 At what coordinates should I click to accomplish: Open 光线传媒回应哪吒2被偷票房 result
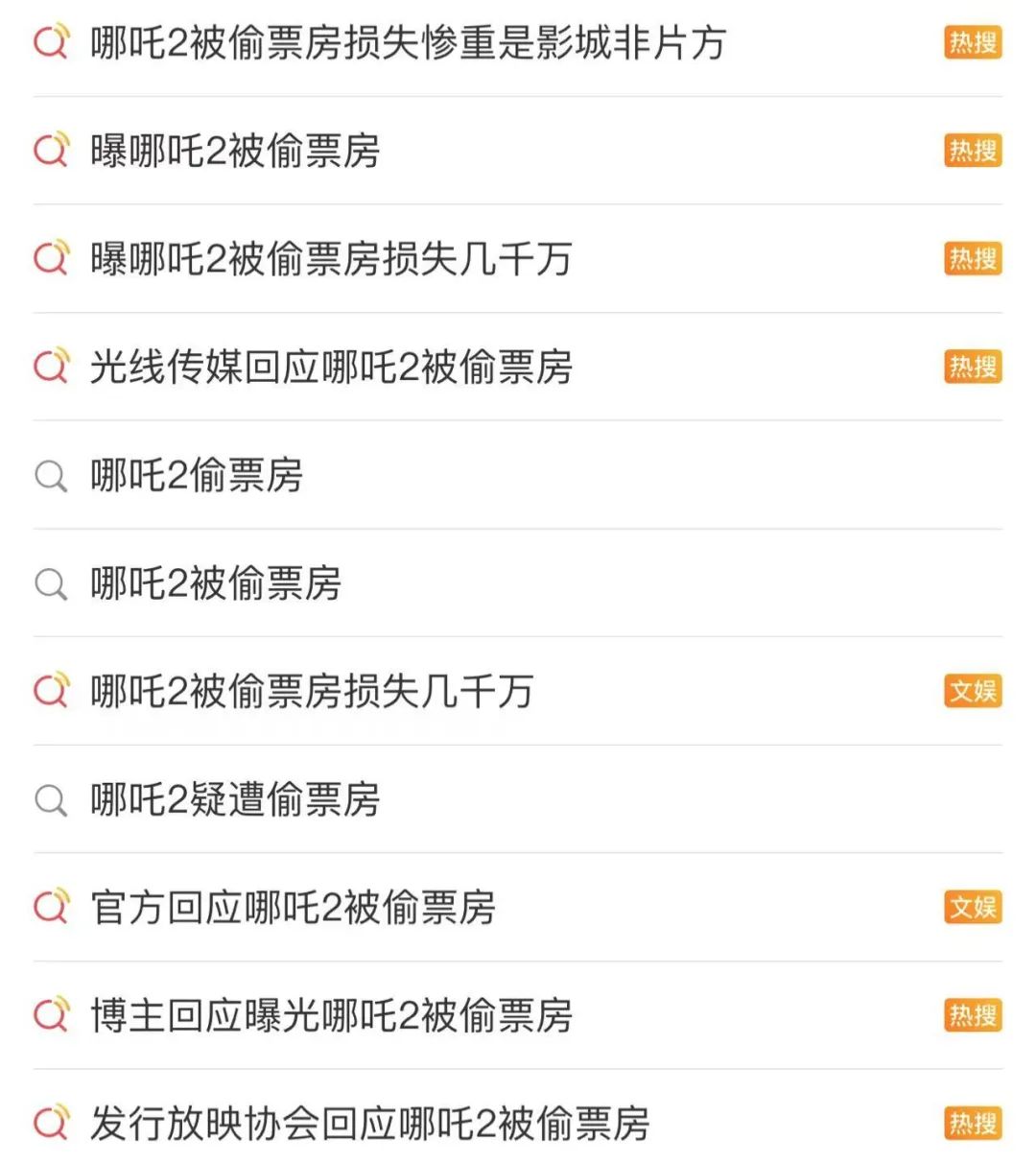click(x=331, y=368)
